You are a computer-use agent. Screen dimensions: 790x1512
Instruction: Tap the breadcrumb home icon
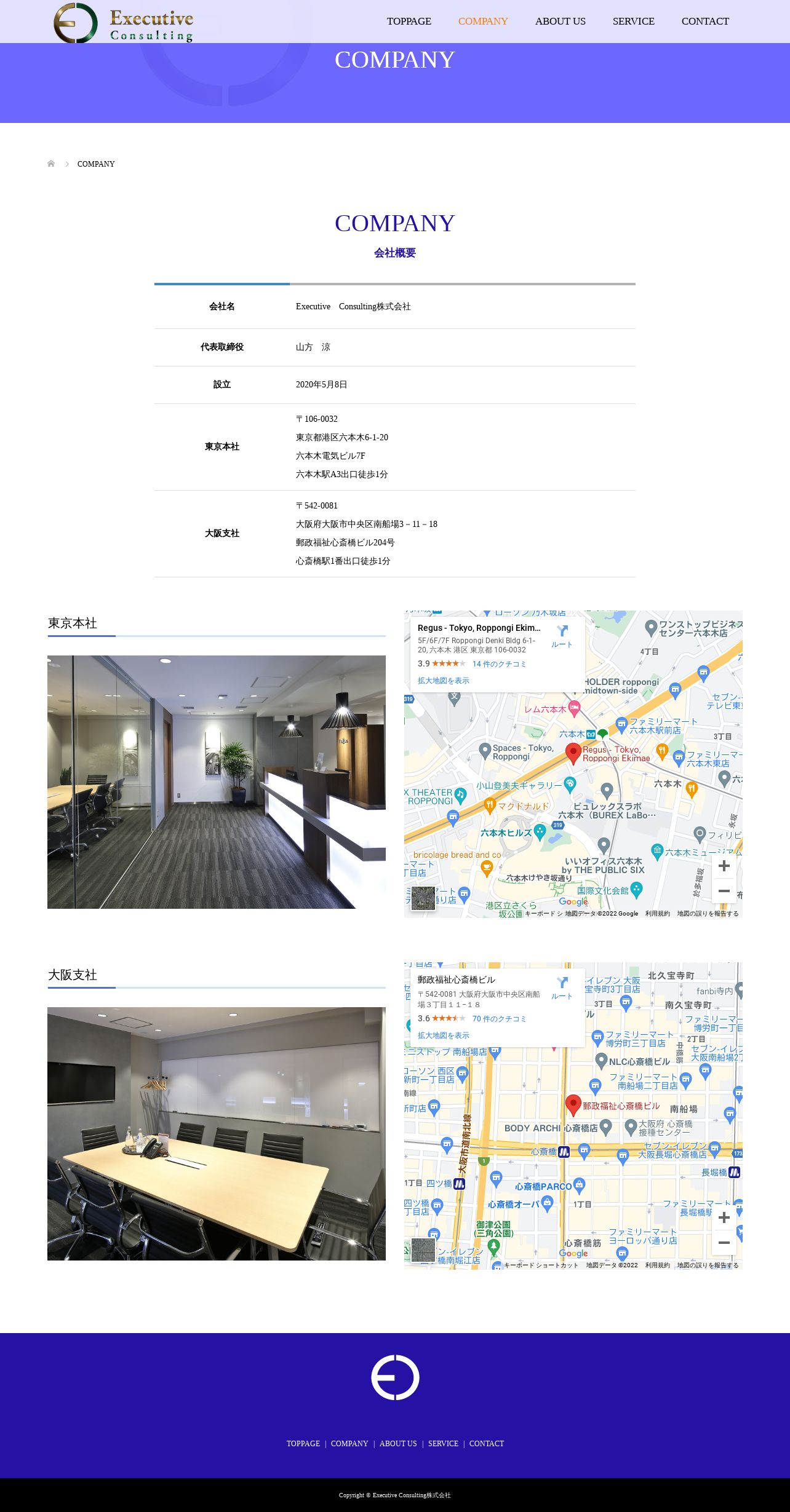(x=51, y=164)
